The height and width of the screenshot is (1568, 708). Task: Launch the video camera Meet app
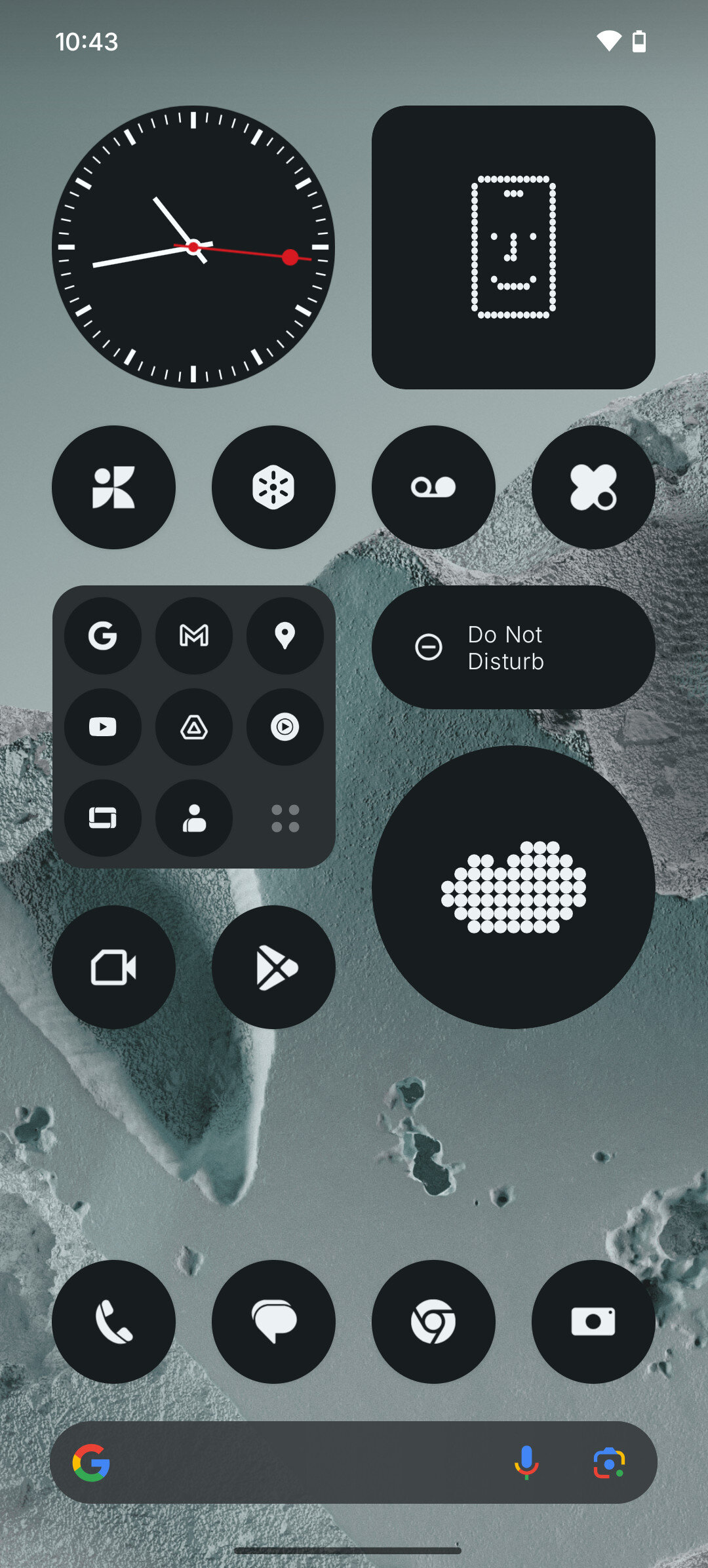(x=113, y=967)
